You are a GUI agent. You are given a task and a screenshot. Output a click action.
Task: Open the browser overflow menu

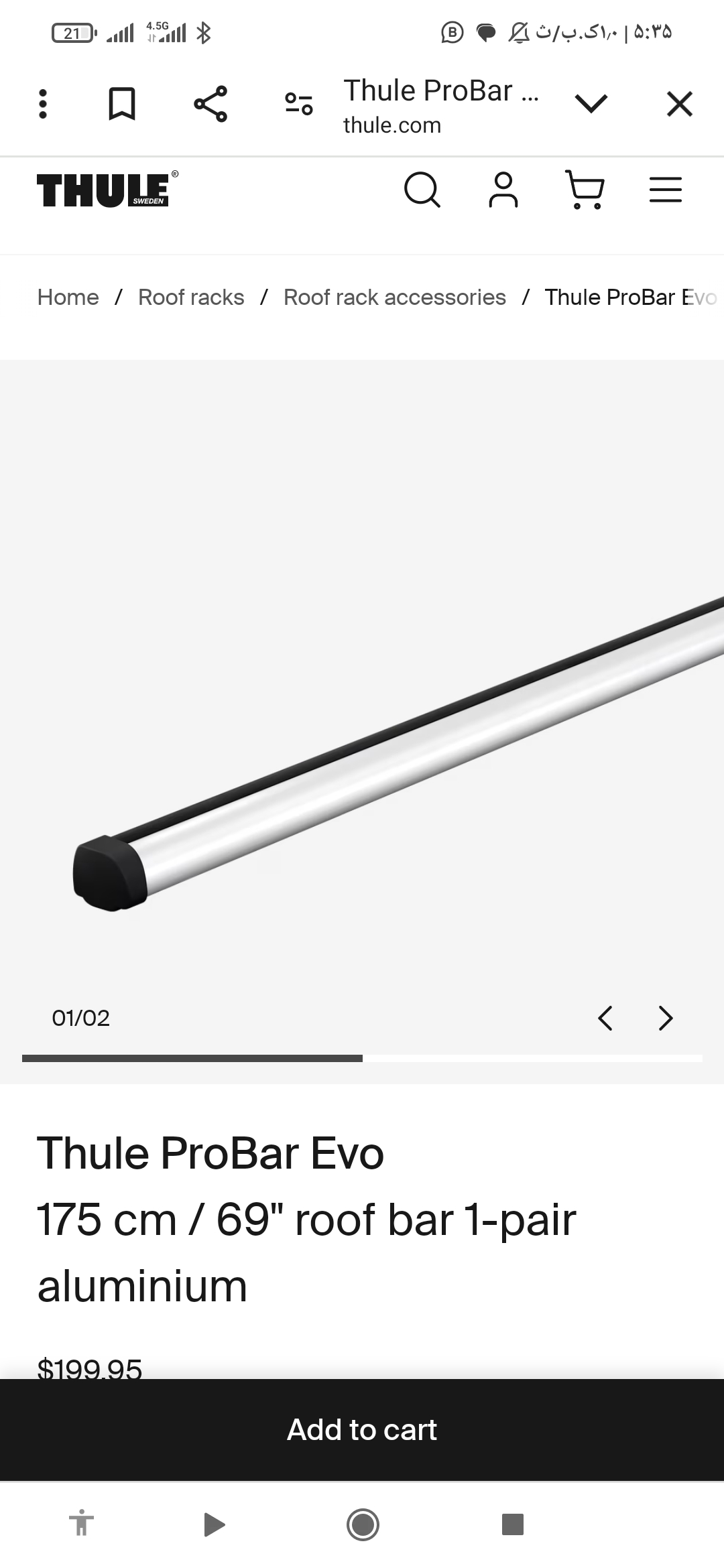point(43,104)
